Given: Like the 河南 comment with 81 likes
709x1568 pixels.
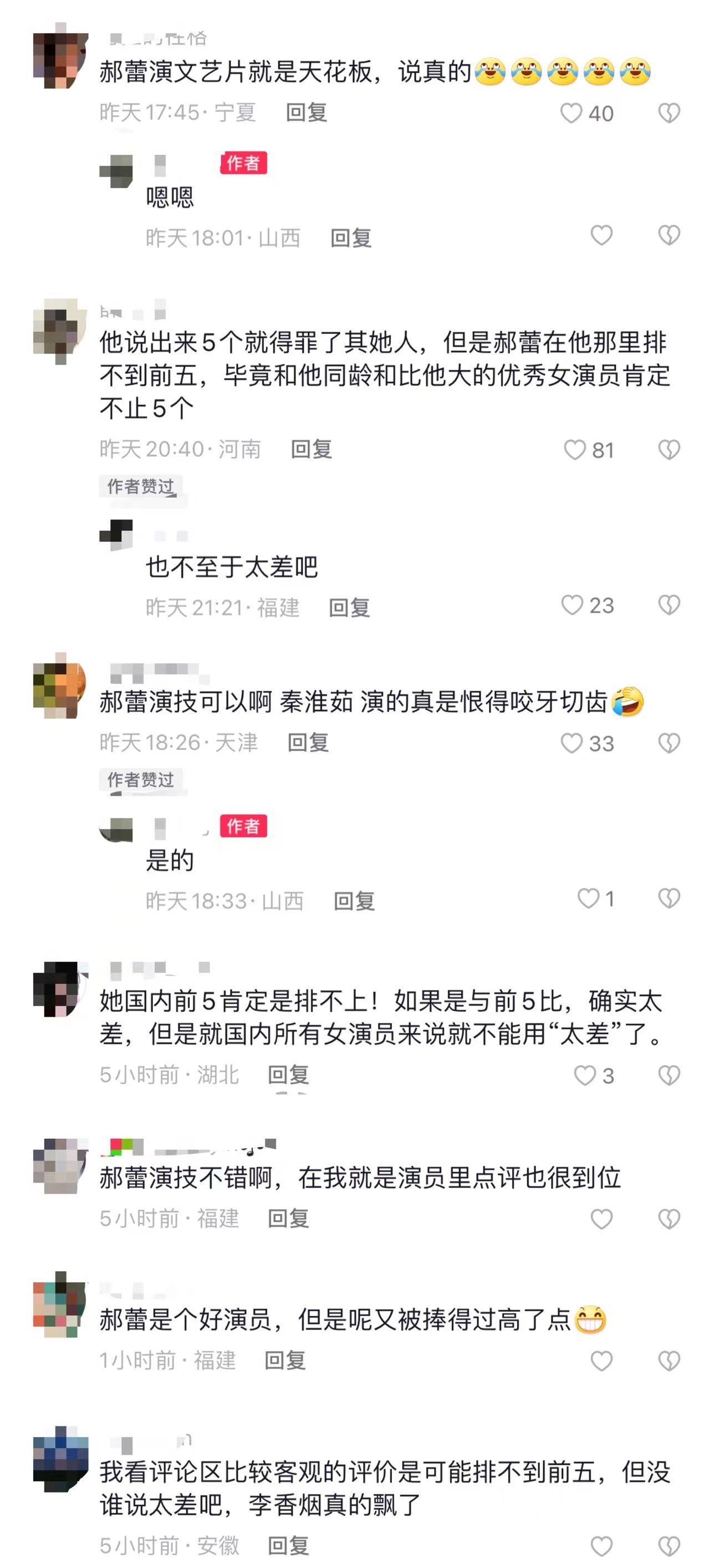Looking at the screenshot, I should click(x=574, y=450).
